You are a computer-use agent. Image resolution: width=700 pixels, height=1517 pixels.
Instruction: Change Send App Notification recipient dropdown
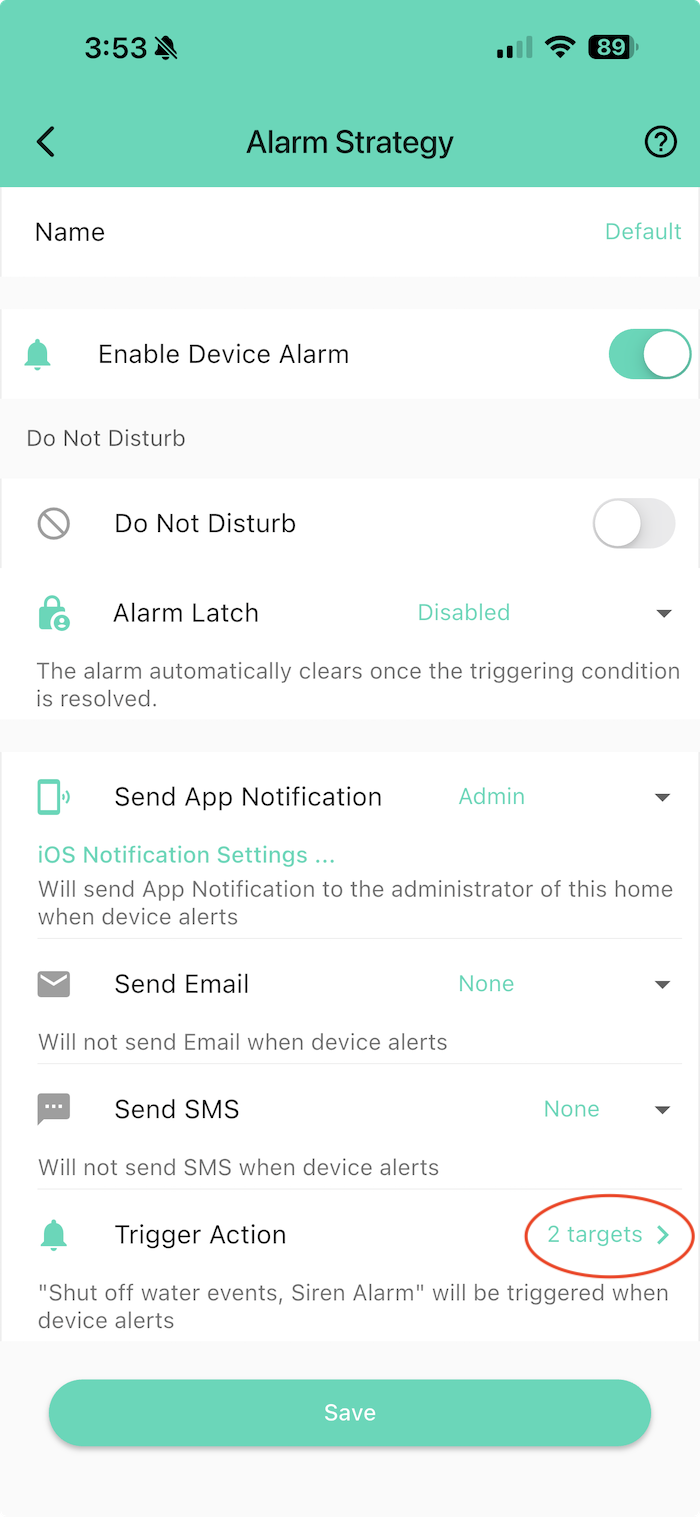pos(661,797)
